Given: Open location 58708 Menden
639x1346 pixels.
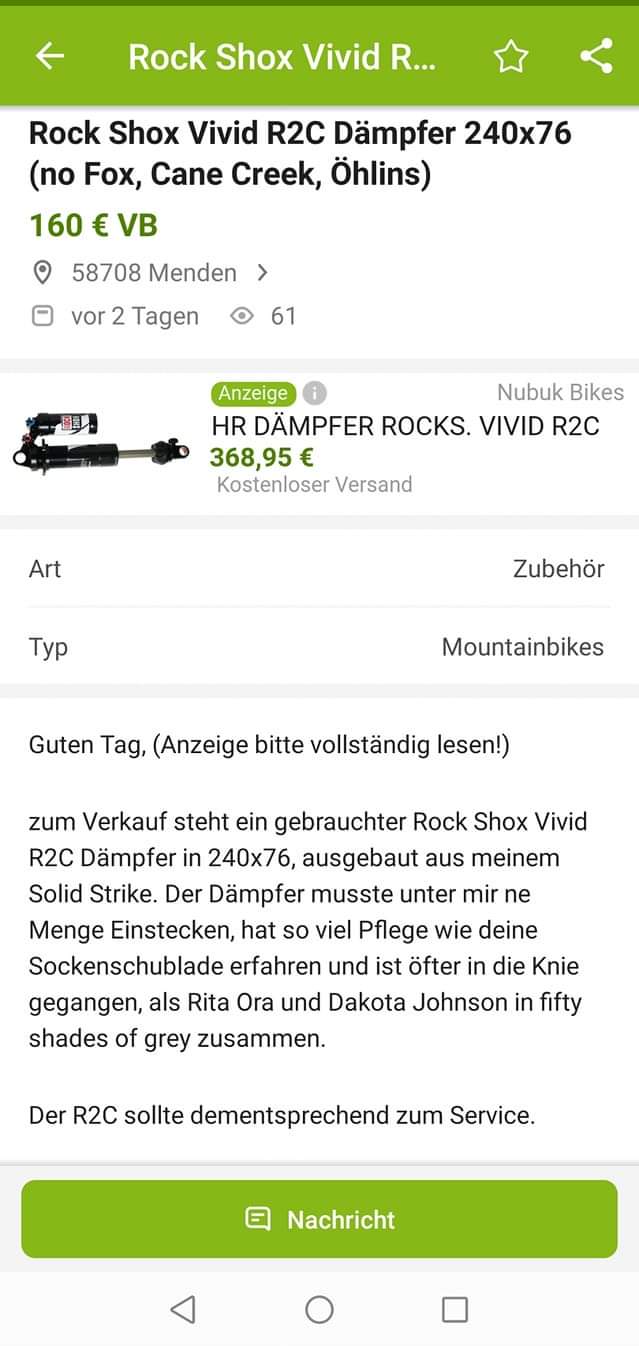Looking at the screenshot, I should pyautogui.click(x=153, y=272).
